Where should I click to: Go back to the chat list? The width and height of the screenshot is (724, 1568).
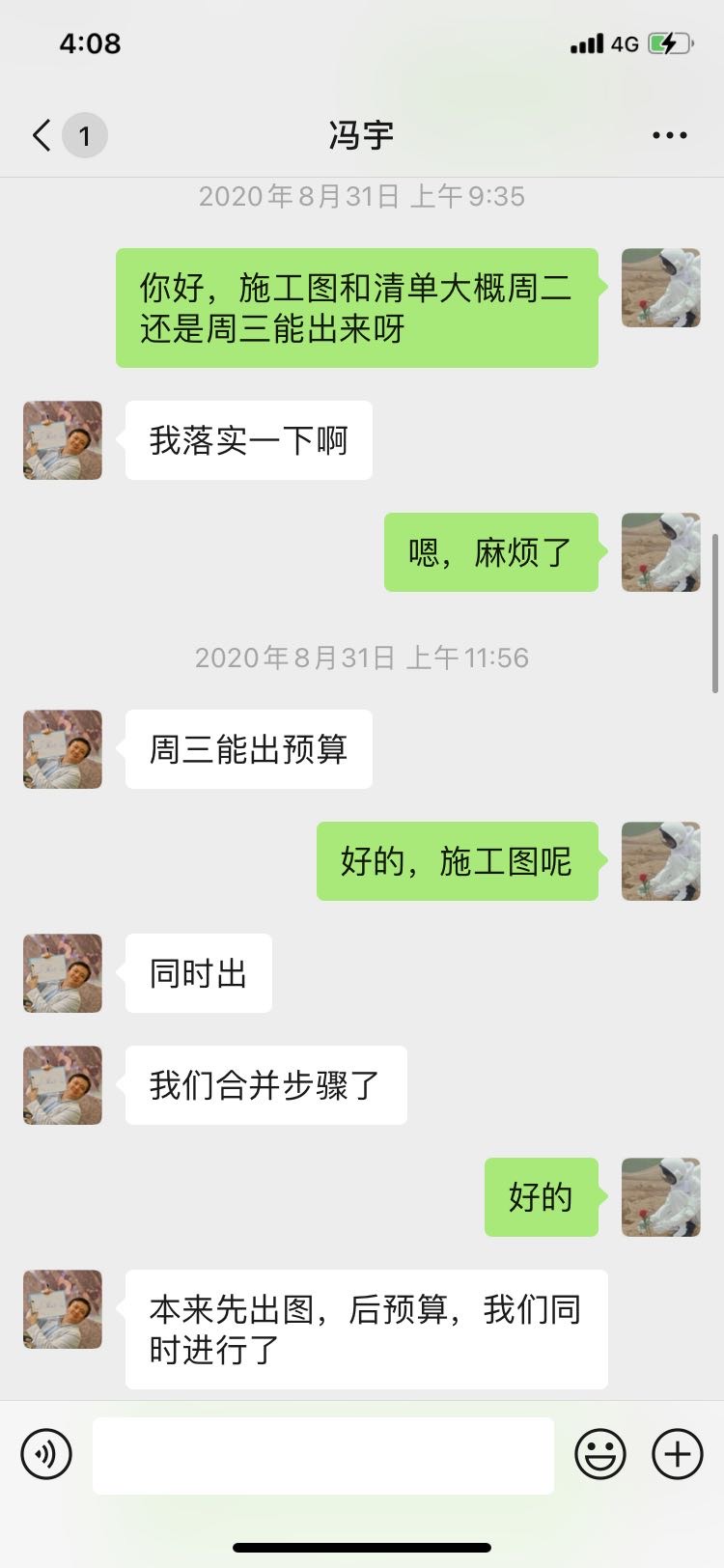point(42,135)
